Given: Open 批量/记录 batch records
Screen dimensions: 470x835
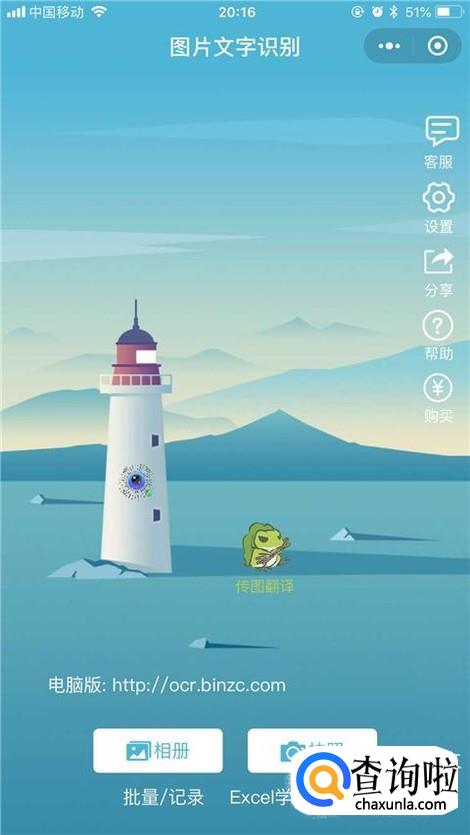Looking at the screenshot, I should coord(164,797).
